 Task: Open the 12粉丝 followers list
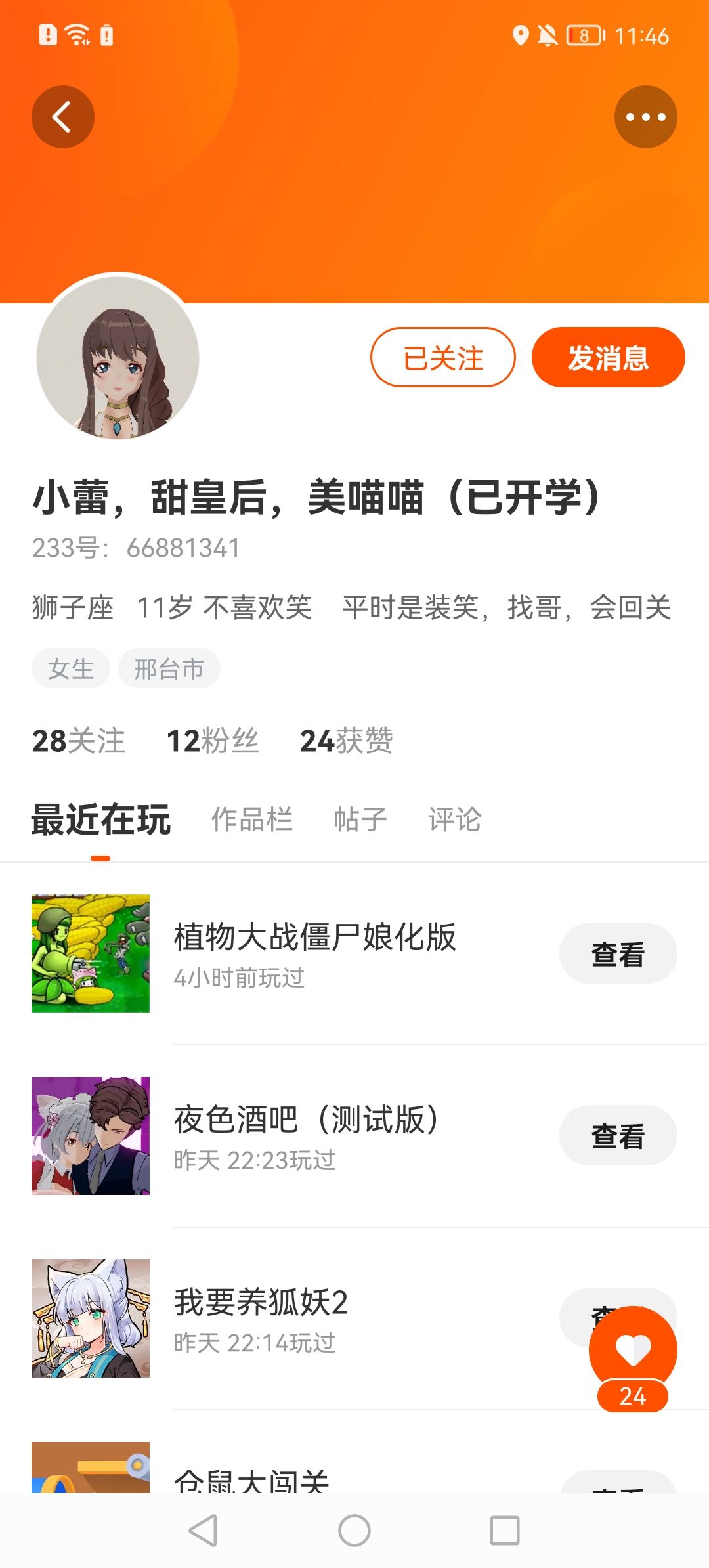[x=213, y=741]
